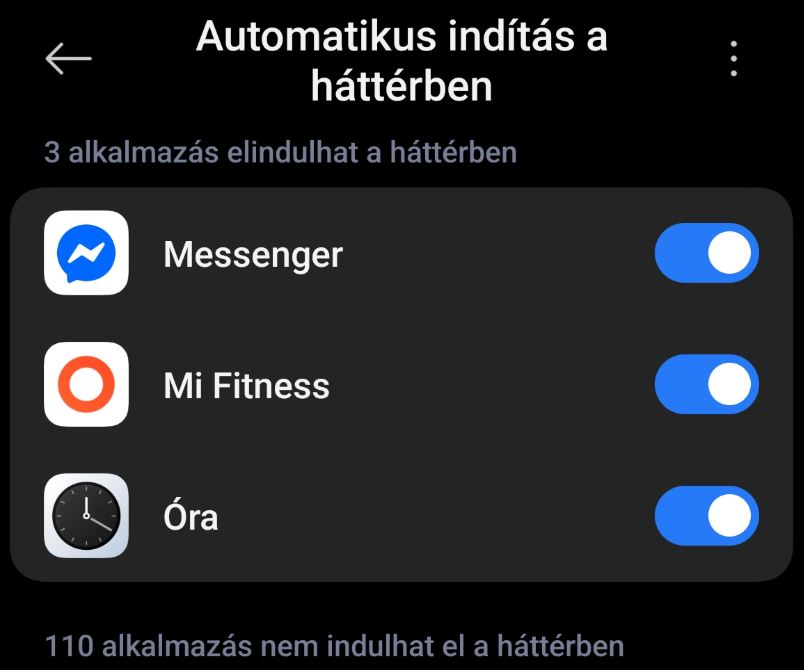Toggle off auto-start for Óra
The height and width of the screenshot is (670, 804).
(x=706, y=516)
